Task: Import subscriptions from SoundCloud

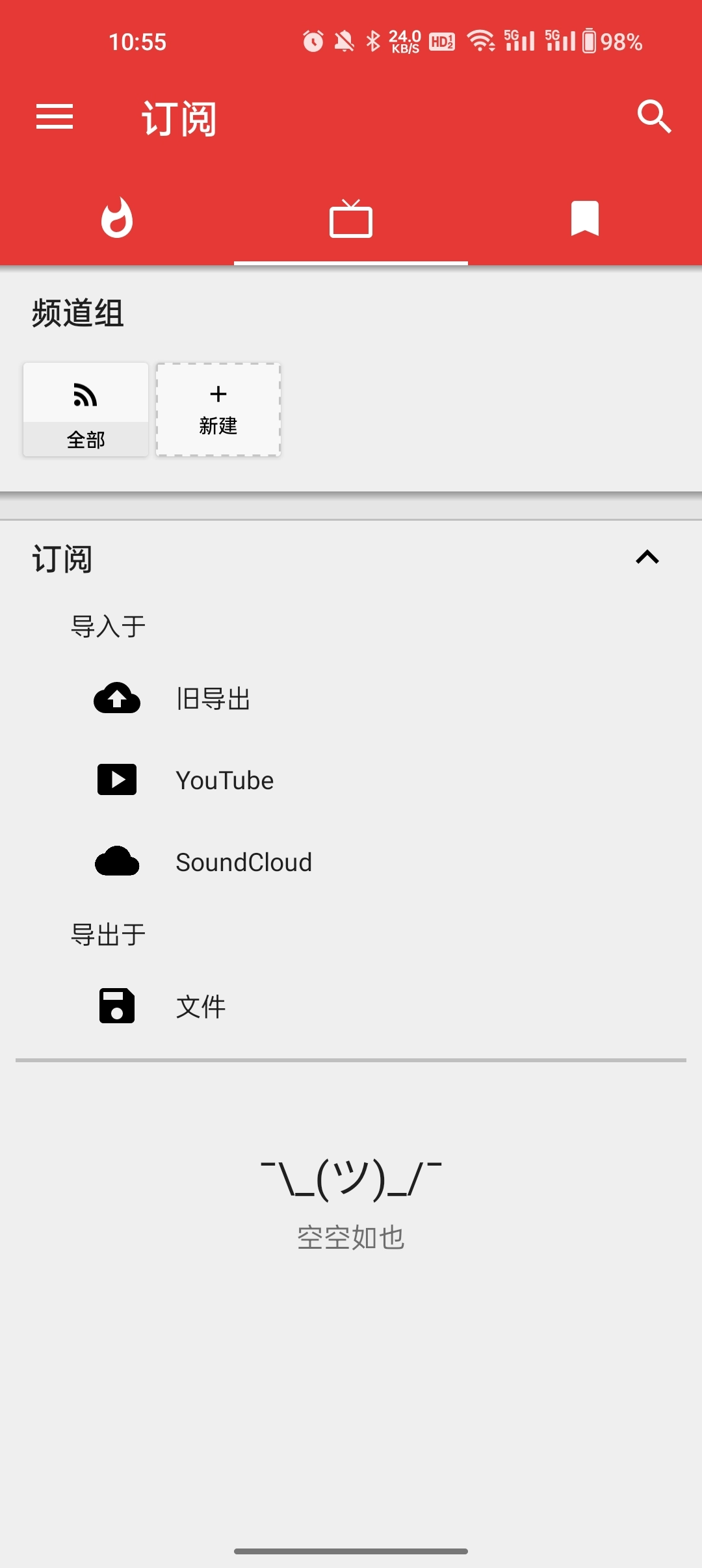Action: tap(244, 862)
